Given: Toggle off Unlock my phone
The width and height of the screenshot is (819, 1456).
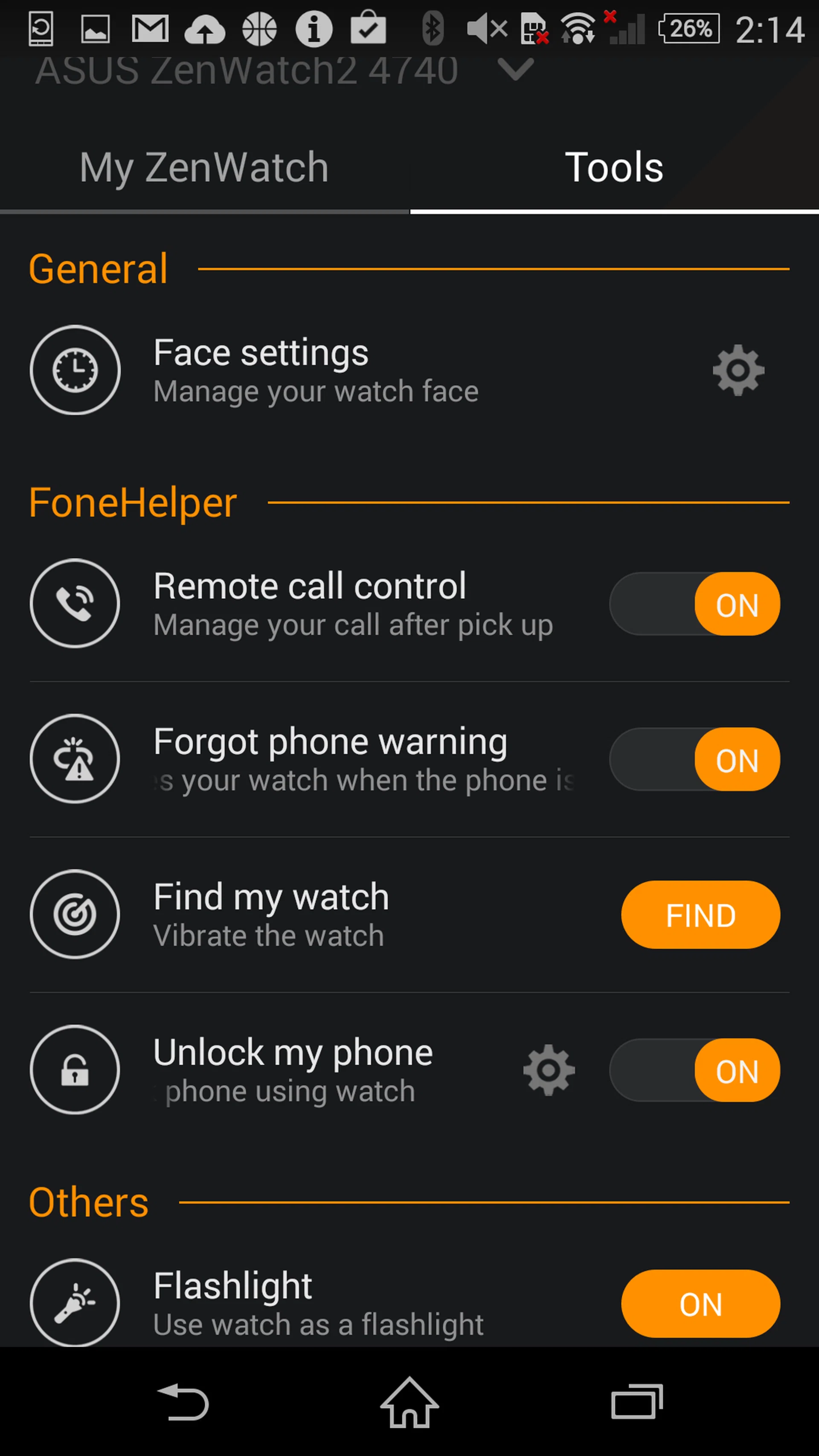Looking at the screenshot, I should click(x=694, y=1070).
